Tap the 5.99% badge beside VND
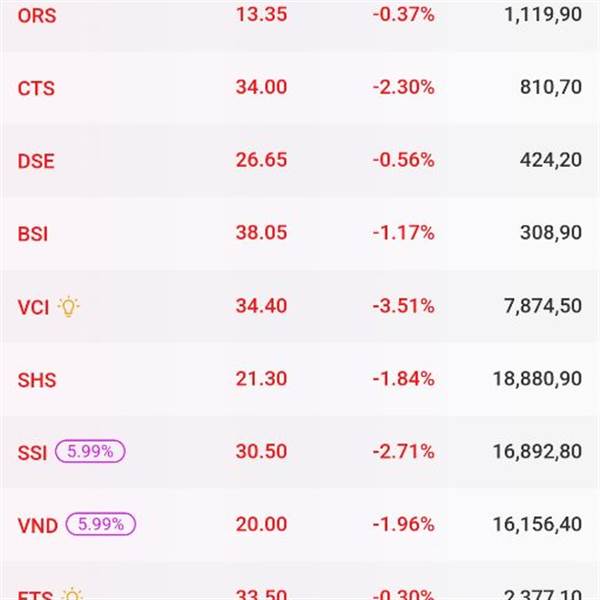The width and height of the screenshot is (600, 600). point(100,524)
